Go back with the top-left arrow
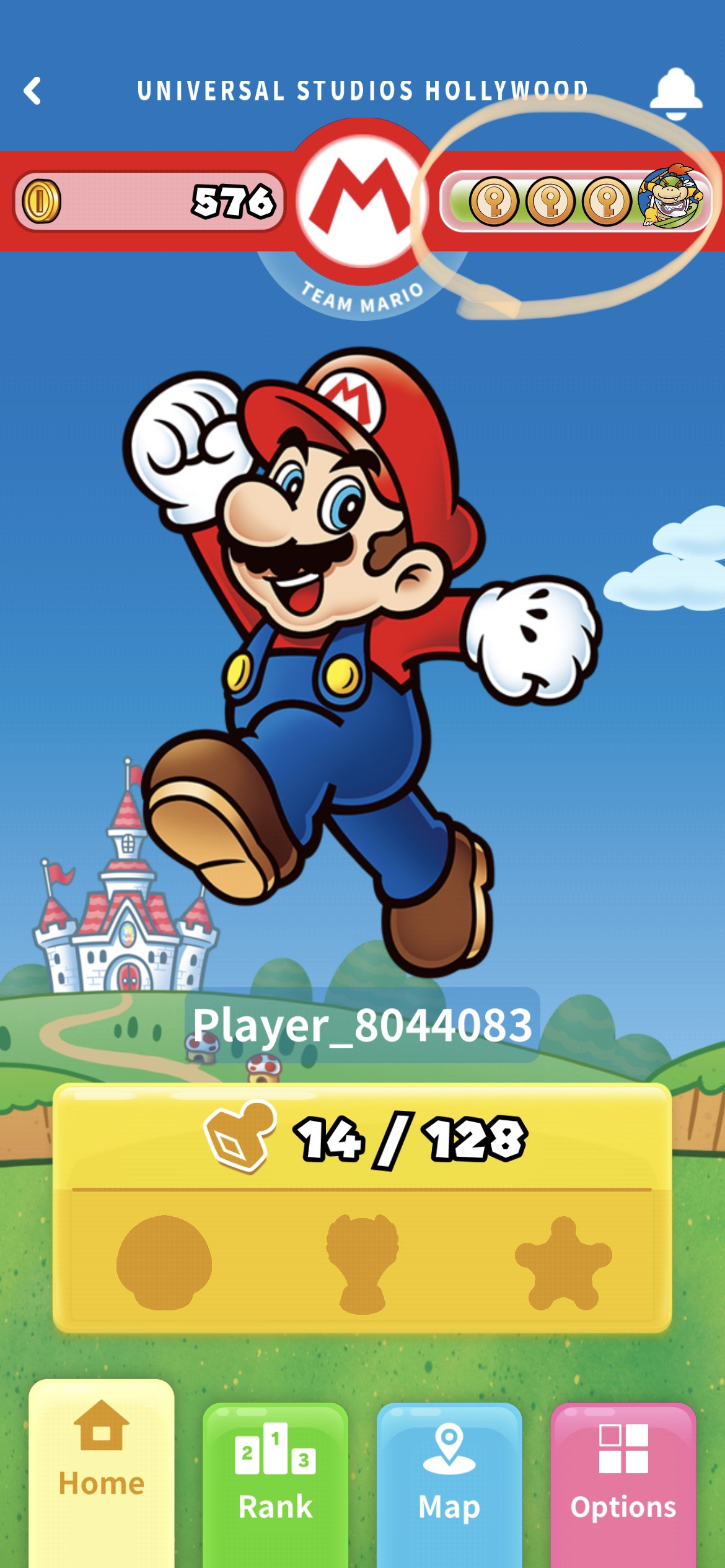The image size is (725, 1568). [32, 91]
